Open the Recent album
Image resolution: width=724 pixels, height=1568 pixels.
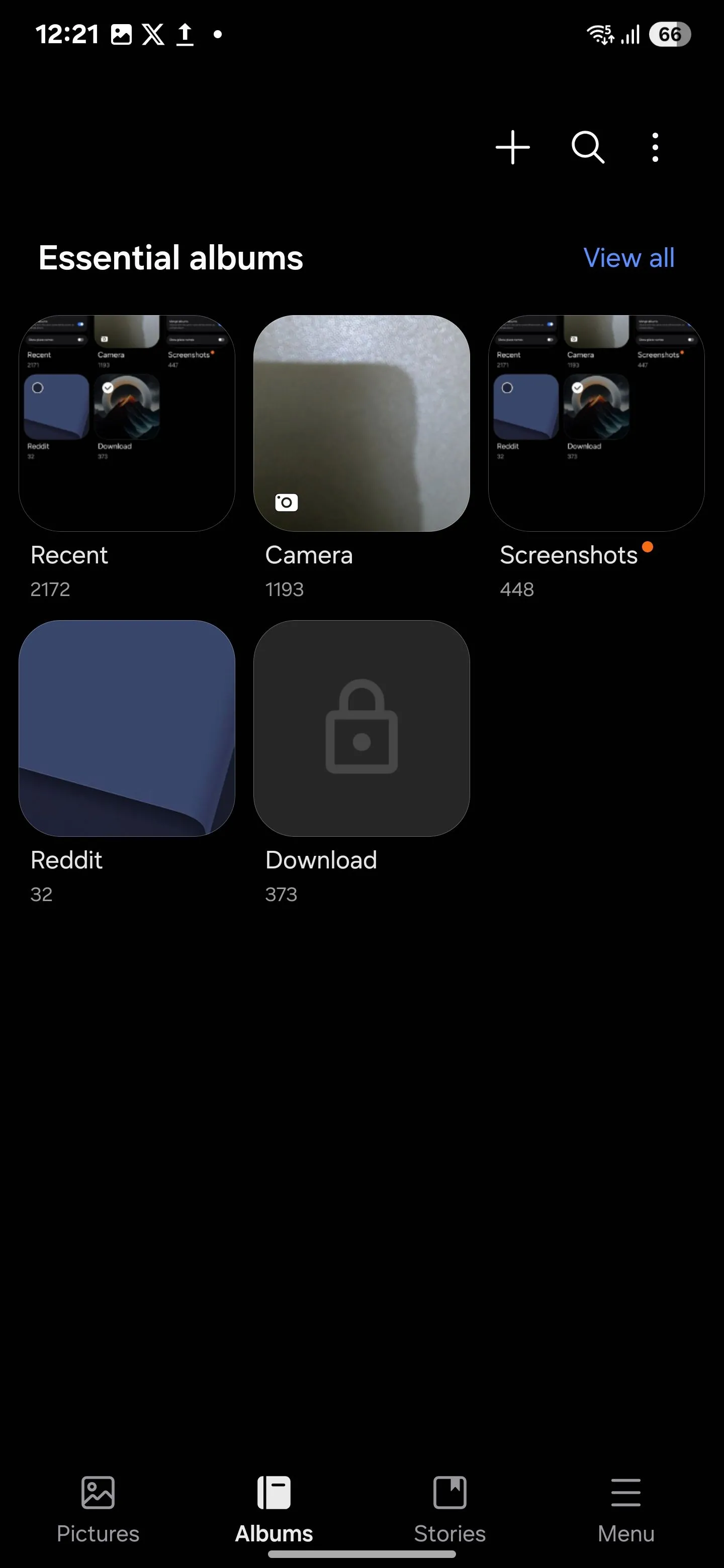pos(127,424)
